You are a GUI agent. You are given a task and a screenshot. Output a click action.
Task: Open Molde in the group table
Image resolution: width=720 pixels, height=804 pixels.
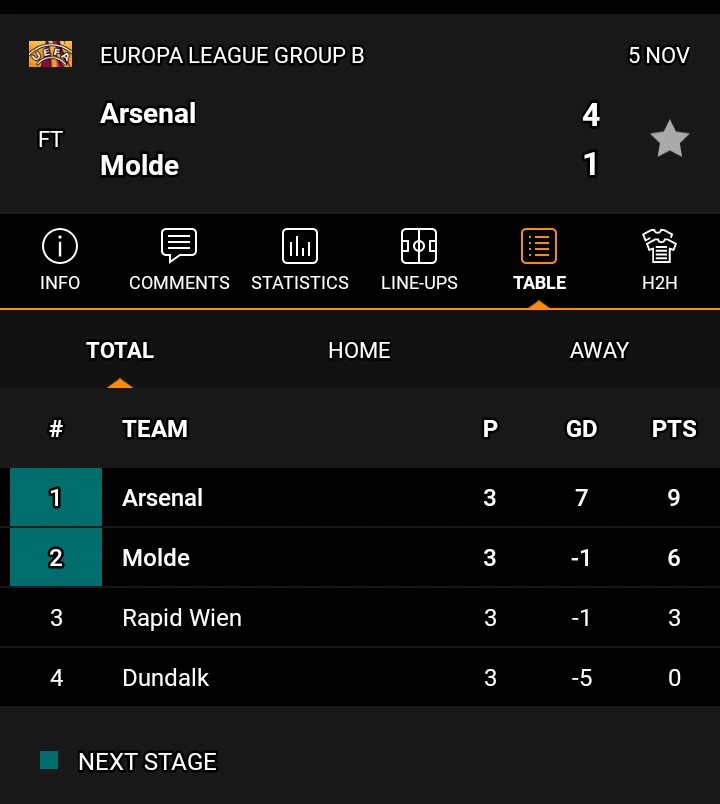tap(156, 558)
